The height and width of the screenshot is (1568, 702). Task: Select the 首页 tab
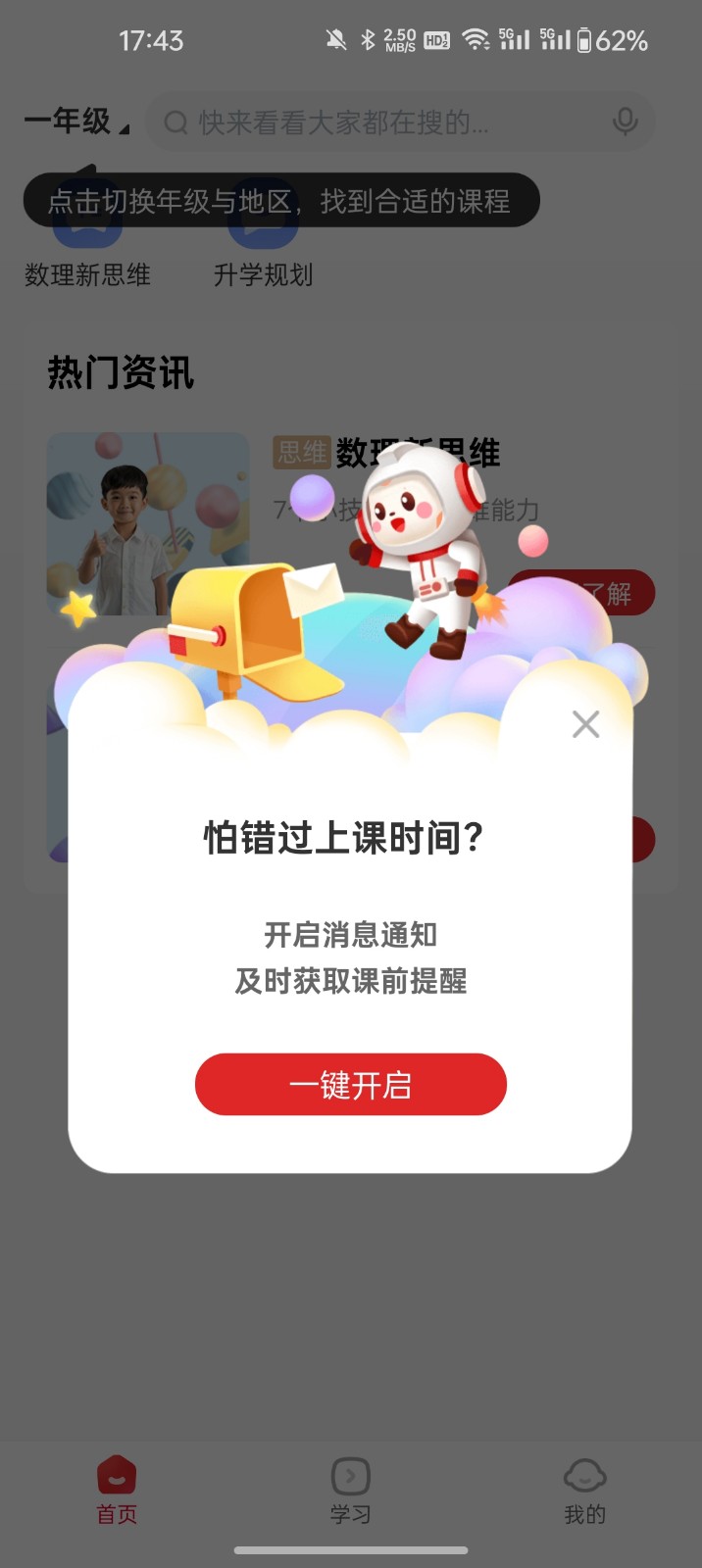click(117, 1490)
